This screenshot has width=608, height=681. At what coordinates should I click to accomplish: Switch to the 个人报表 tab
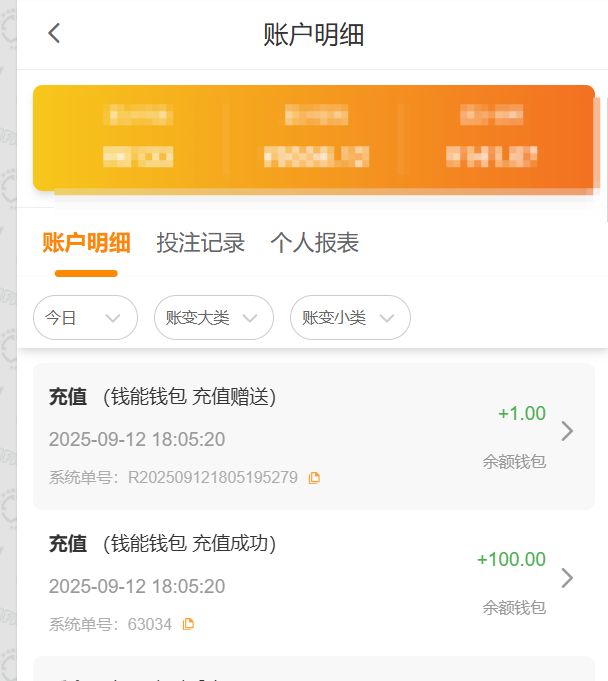click(x=314, y=243)
